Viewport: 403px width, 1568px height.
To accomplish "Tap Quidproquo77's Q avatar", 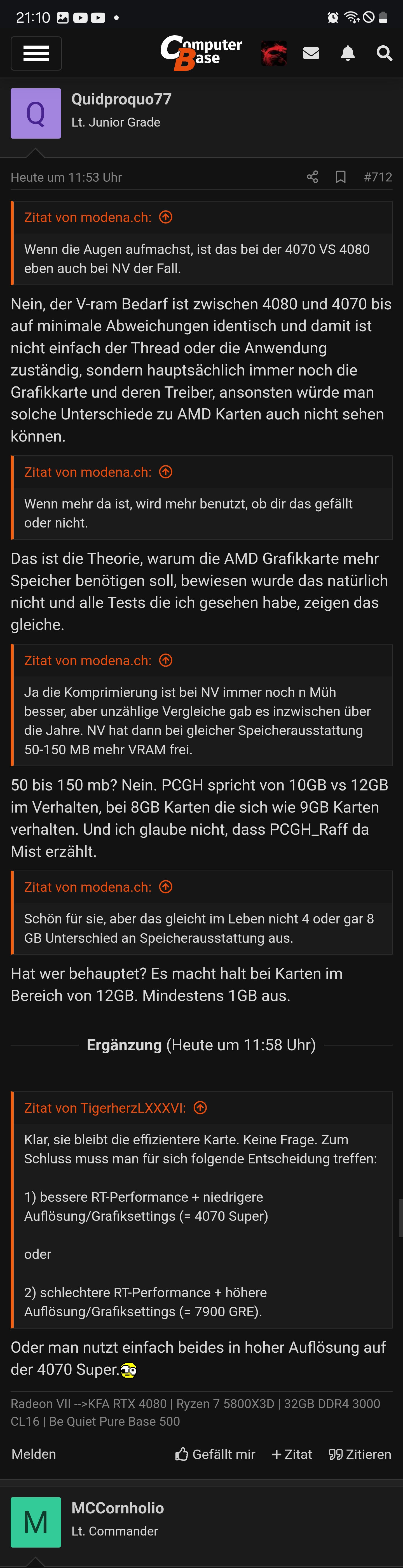I will coord(36,113).
